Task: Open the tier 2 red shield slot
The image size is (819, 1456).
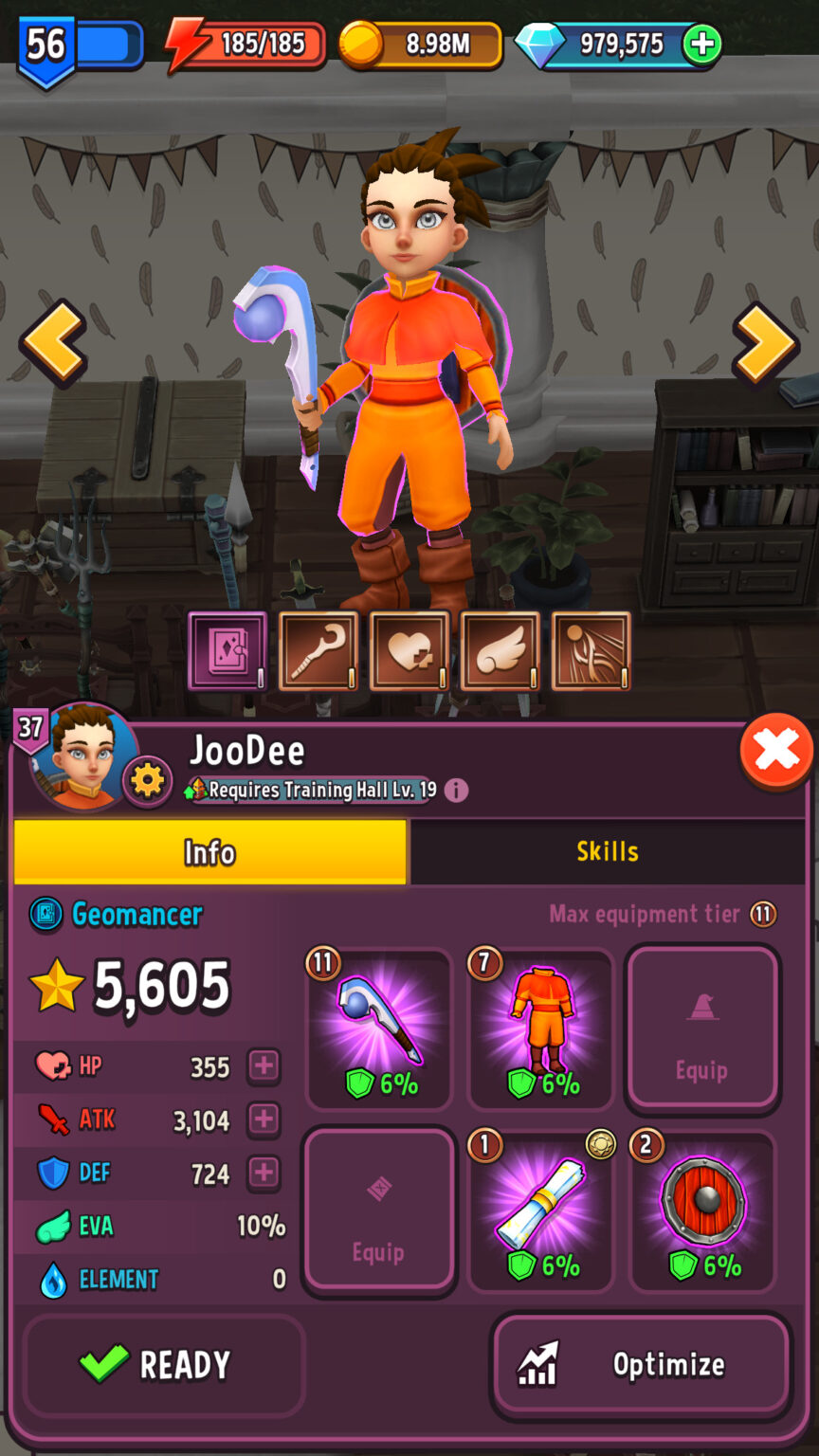Action: point(702,1210)
